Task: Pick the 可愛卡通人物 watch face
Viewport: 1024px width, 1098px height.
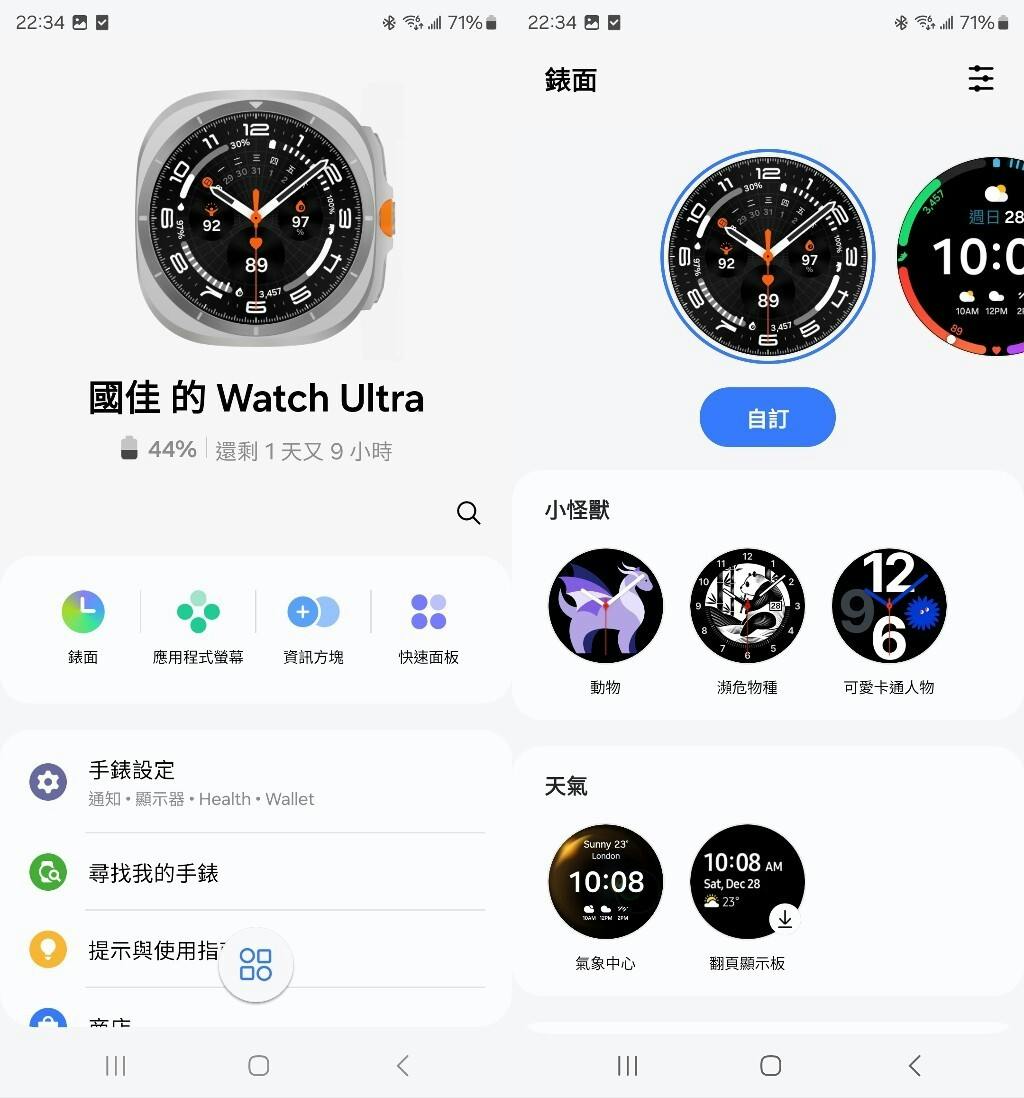Action: coord(889,606)
